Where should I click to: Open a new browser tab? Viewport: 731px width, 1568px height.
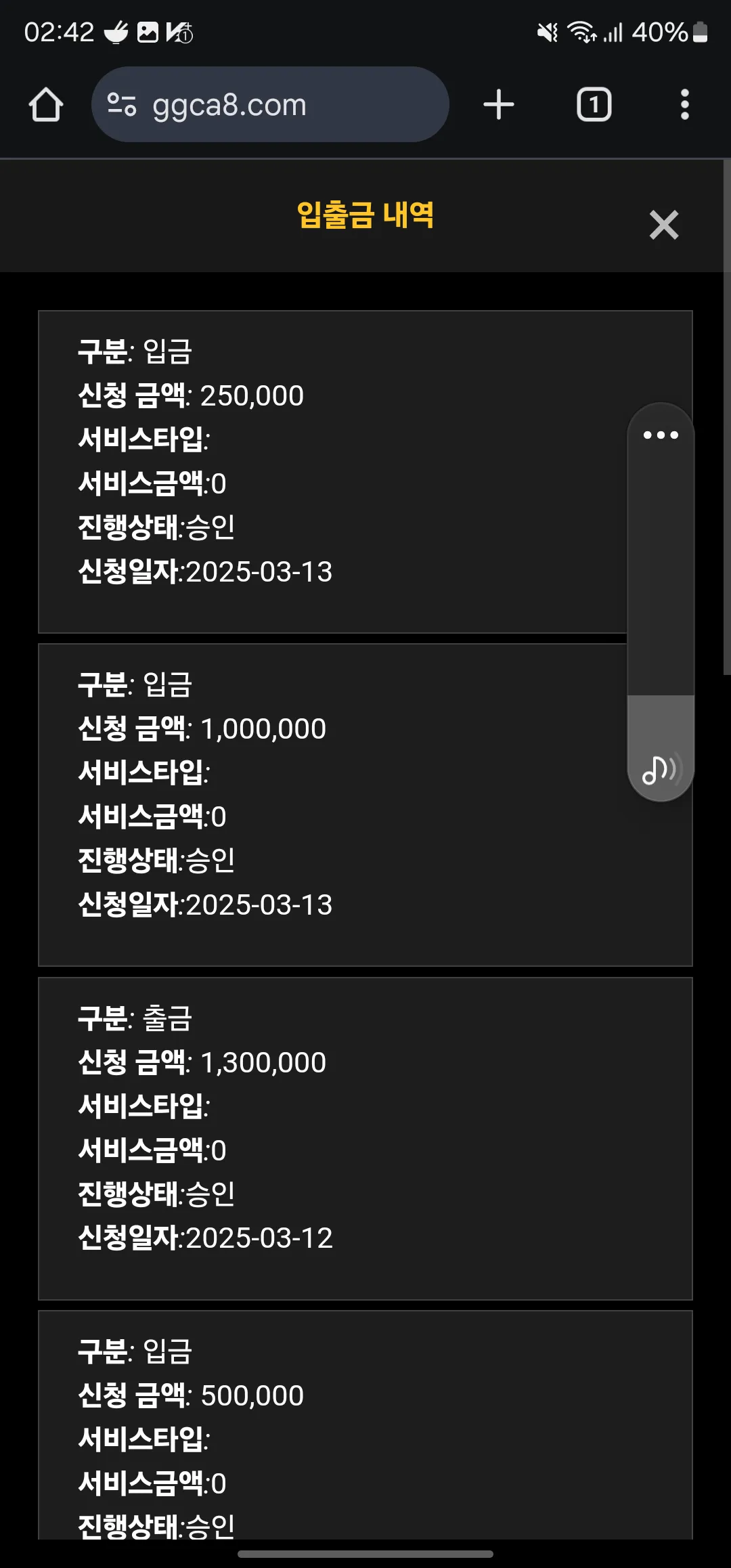coord(499,105)
